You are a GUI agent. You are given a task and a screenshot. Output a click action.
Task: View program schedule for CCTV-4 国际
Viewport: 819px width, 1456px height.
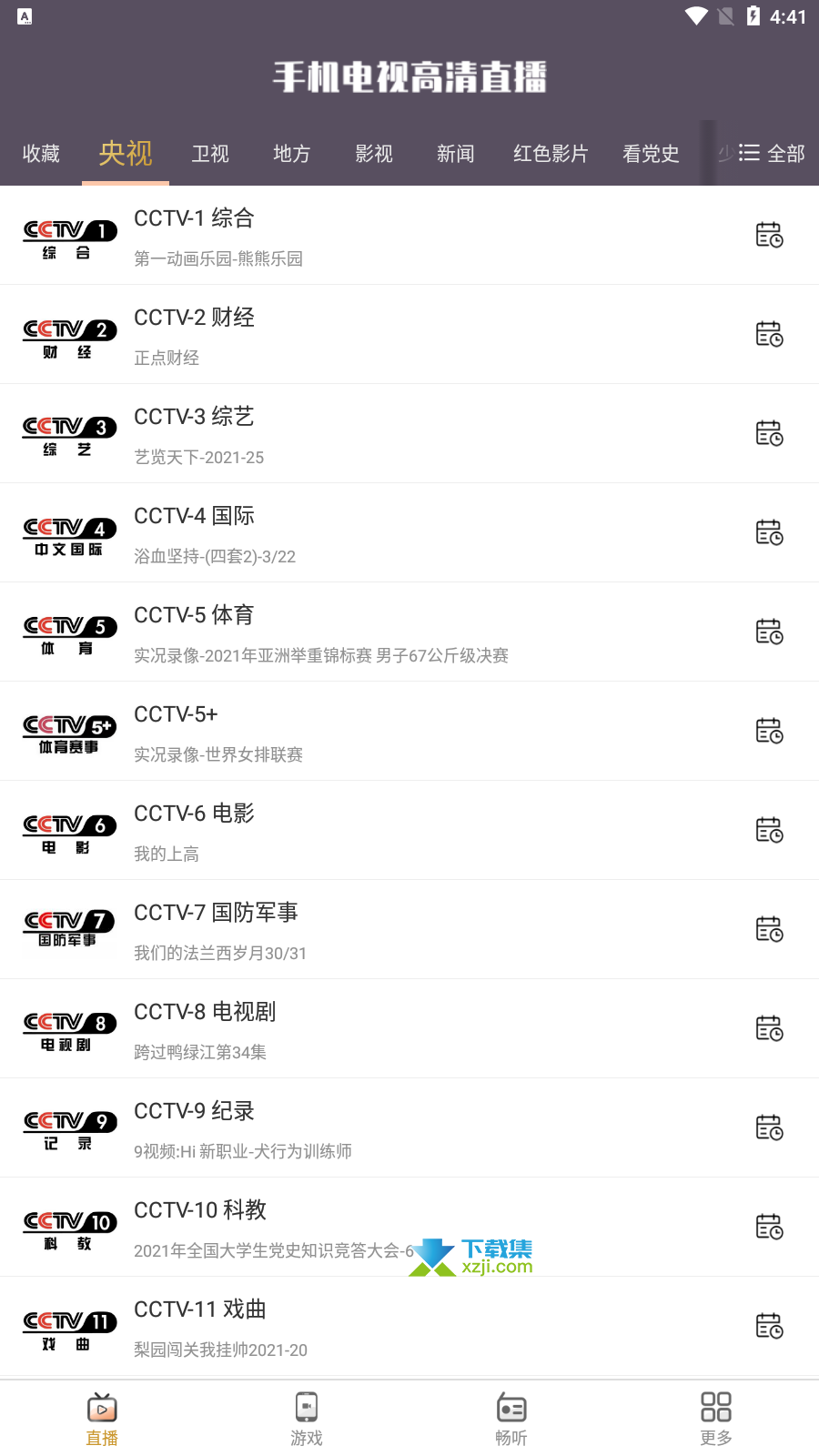(770, 532)
